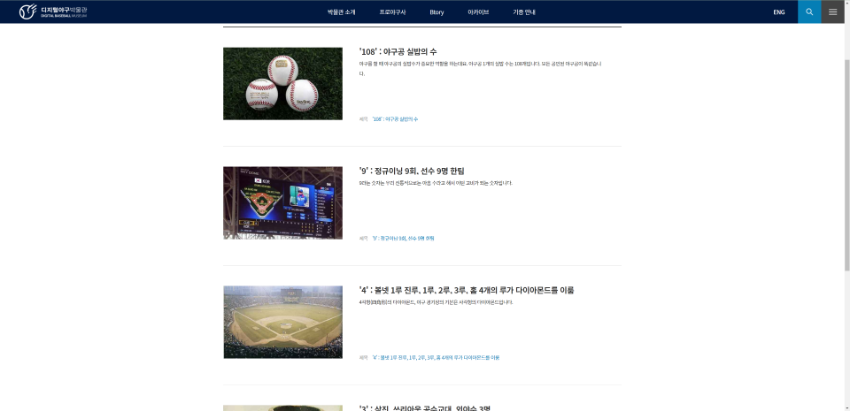Open the search icon in header
The image size is (850, 411).
[x=809, y=12]
